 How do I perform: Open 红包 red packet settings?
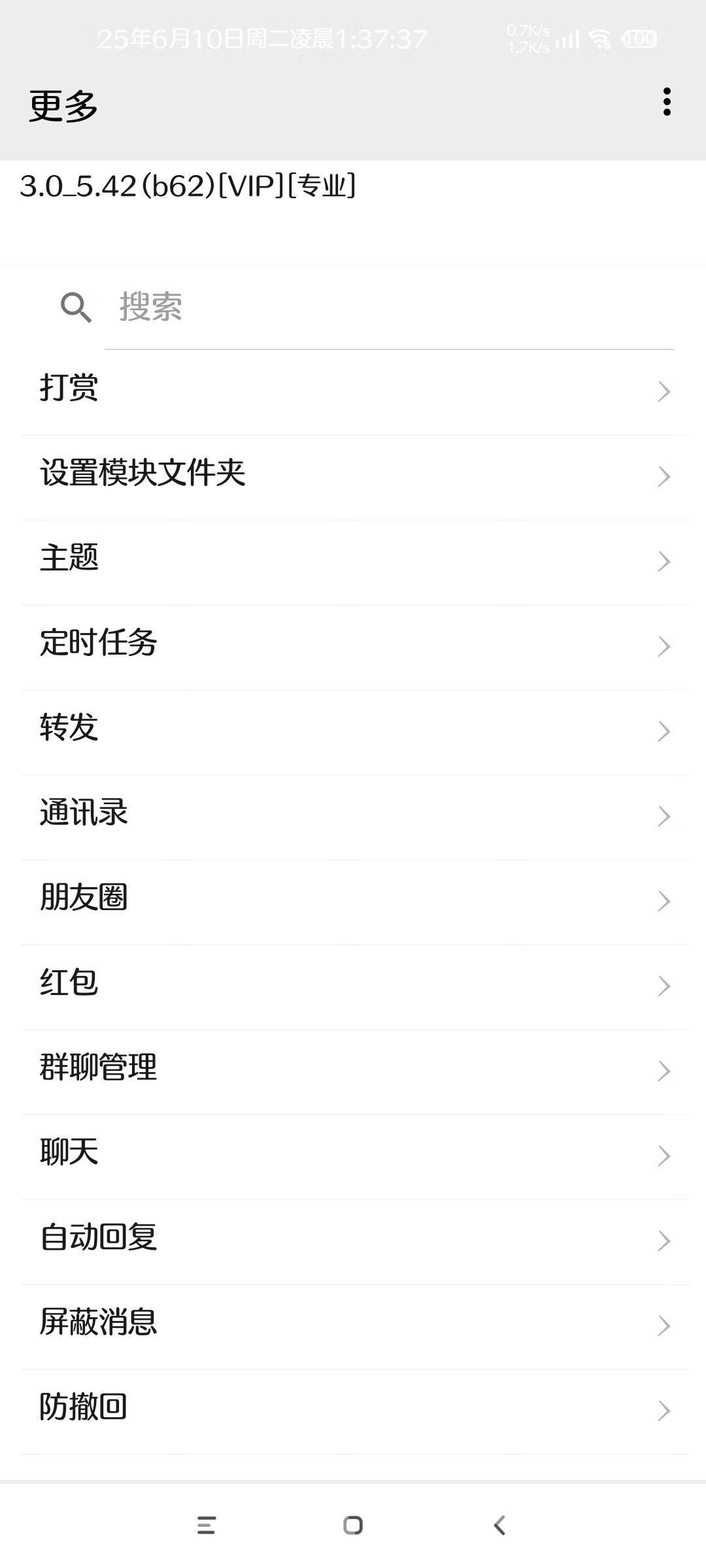click(x=354, y=985)
